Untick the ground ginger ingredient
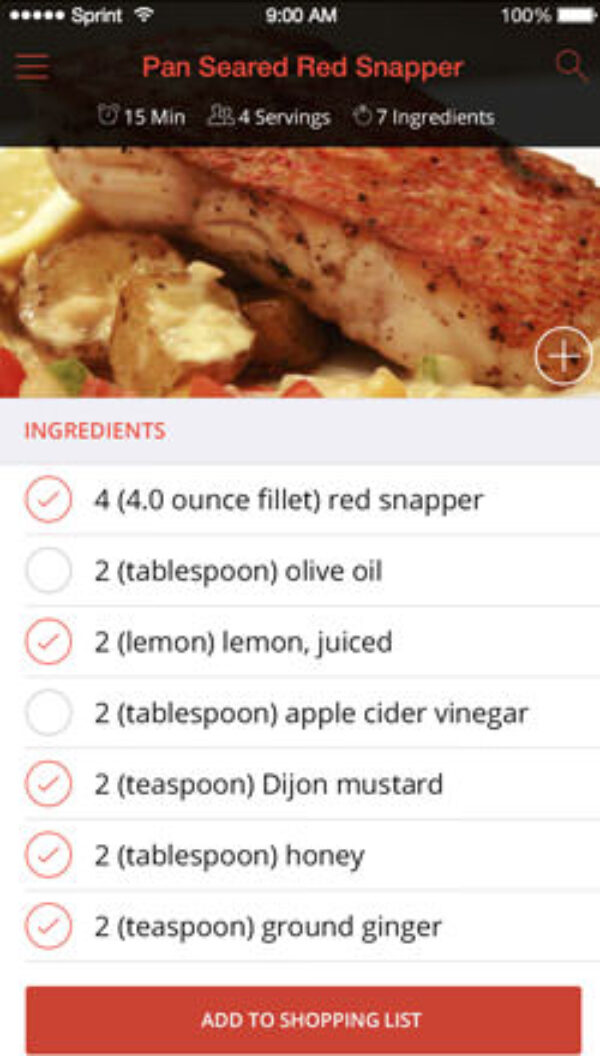The width and height of the screenshot is (600, 1056). pos(48,926)
